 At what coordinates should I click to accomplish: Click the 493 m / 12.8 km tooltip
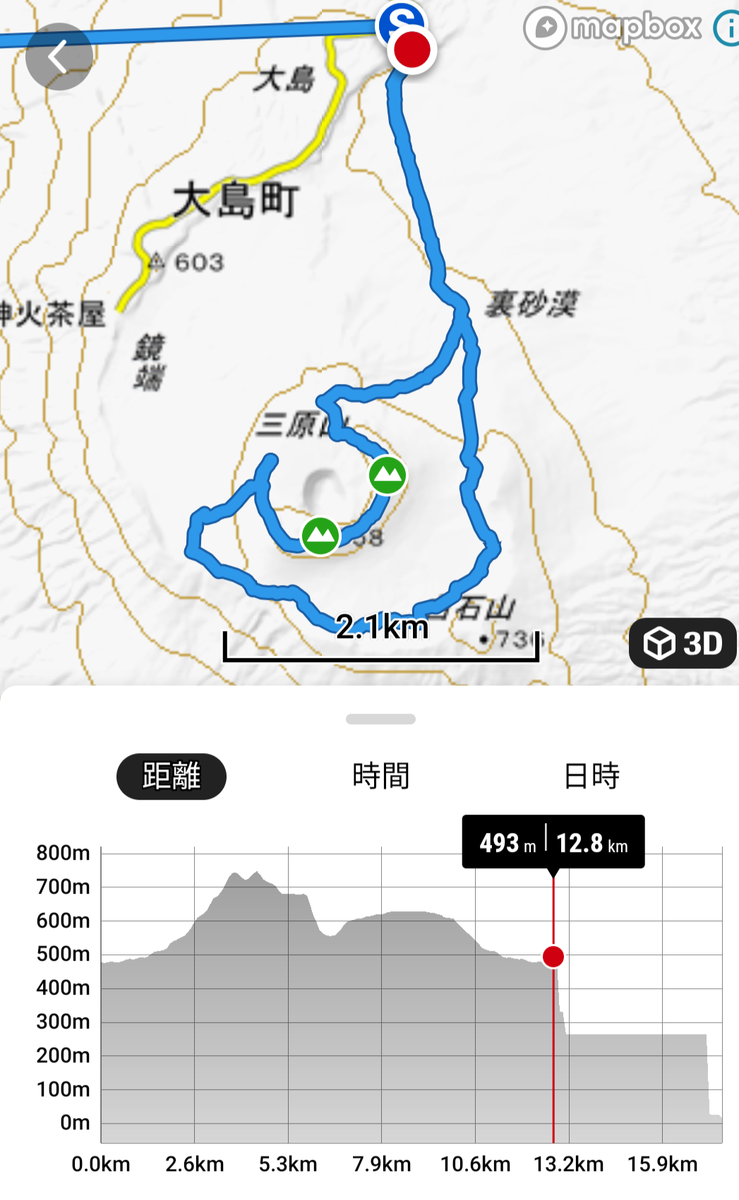552,841
